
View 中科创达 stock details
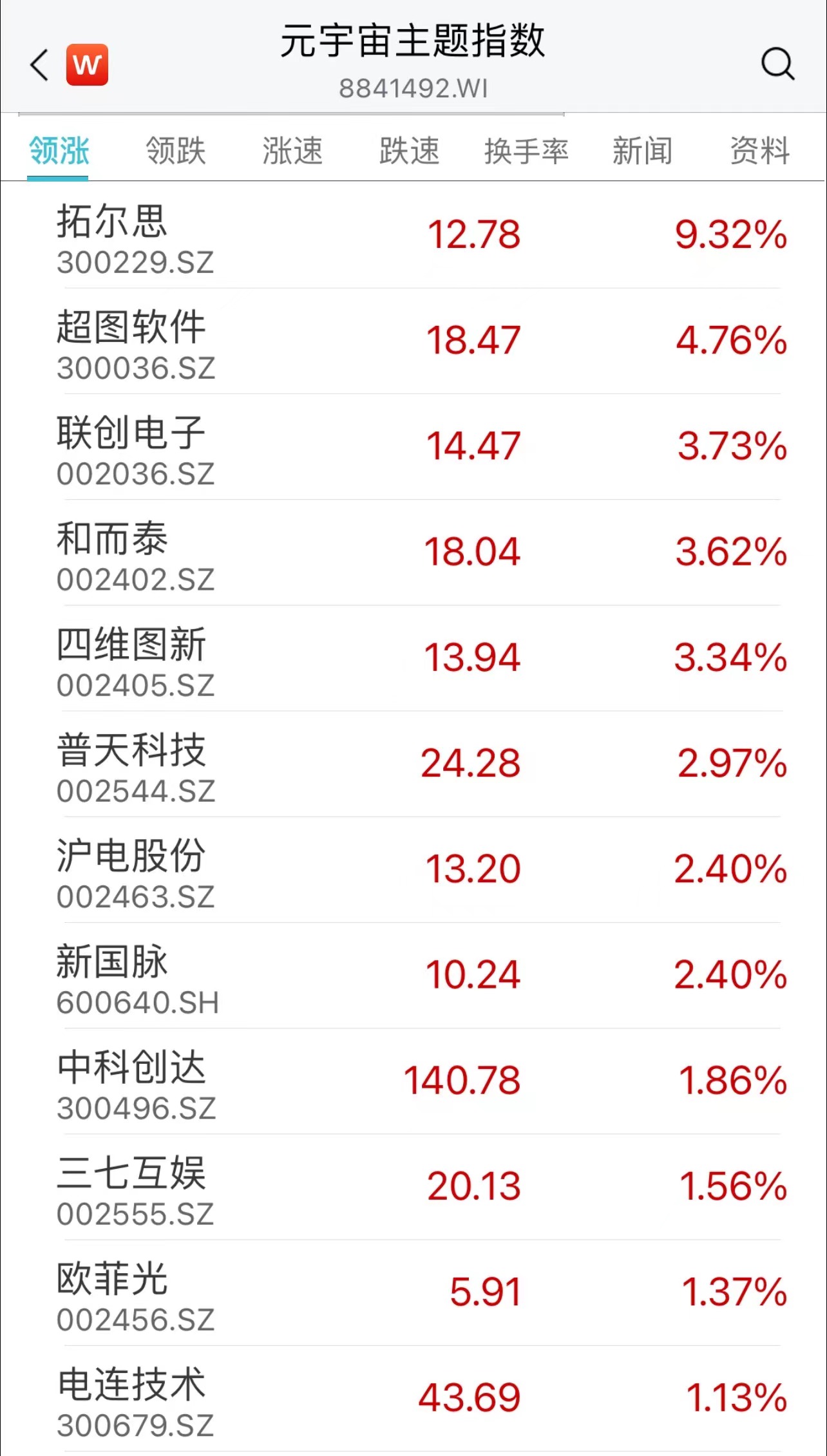[x=413, y=1081]
